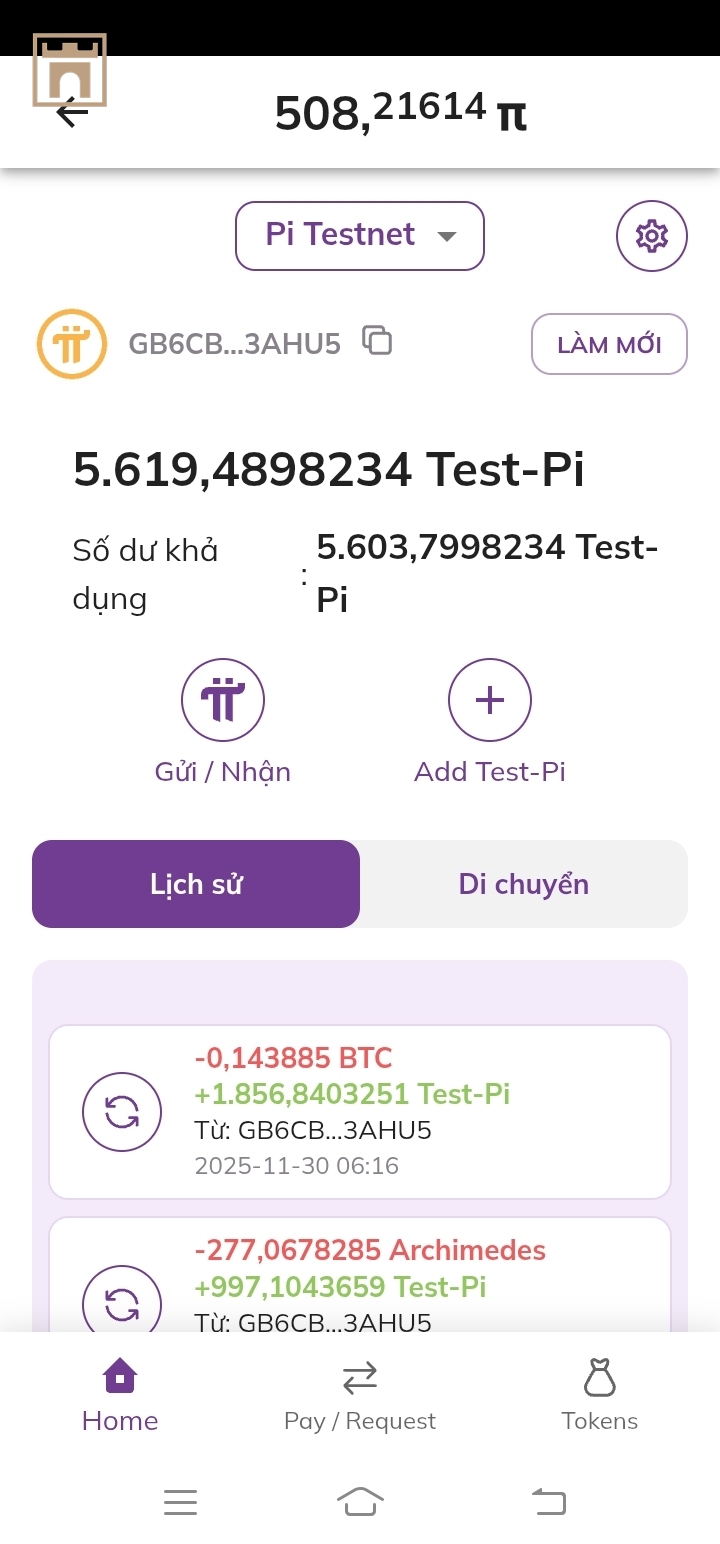Open wallet settings gear
The image size is (720, 1544).
(x=651, y=236)
